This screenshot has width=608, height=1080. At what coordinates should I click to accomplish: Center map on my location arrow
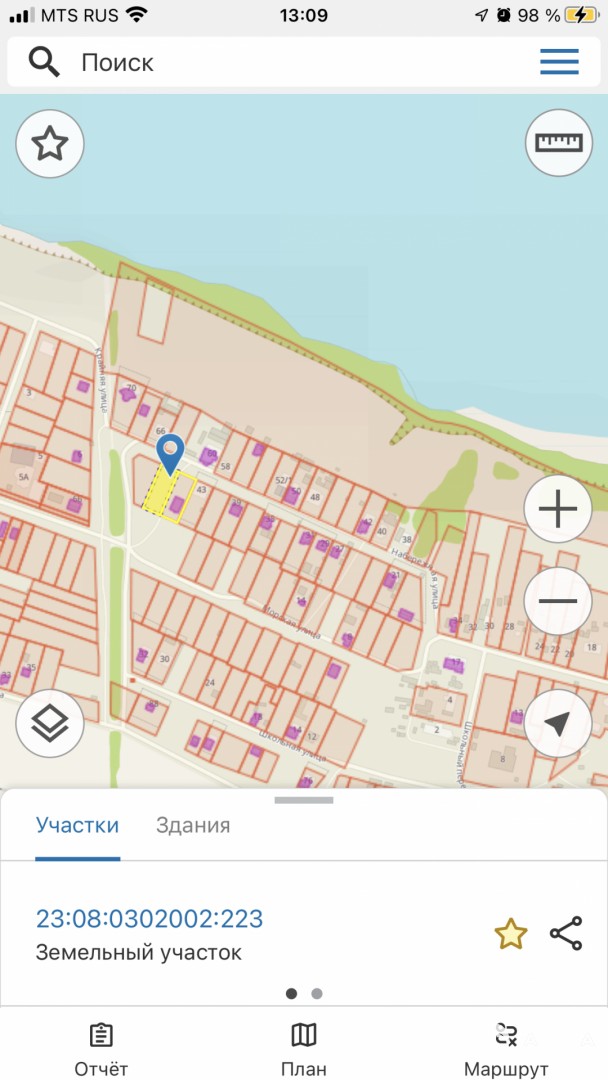(x=558, y=723)
